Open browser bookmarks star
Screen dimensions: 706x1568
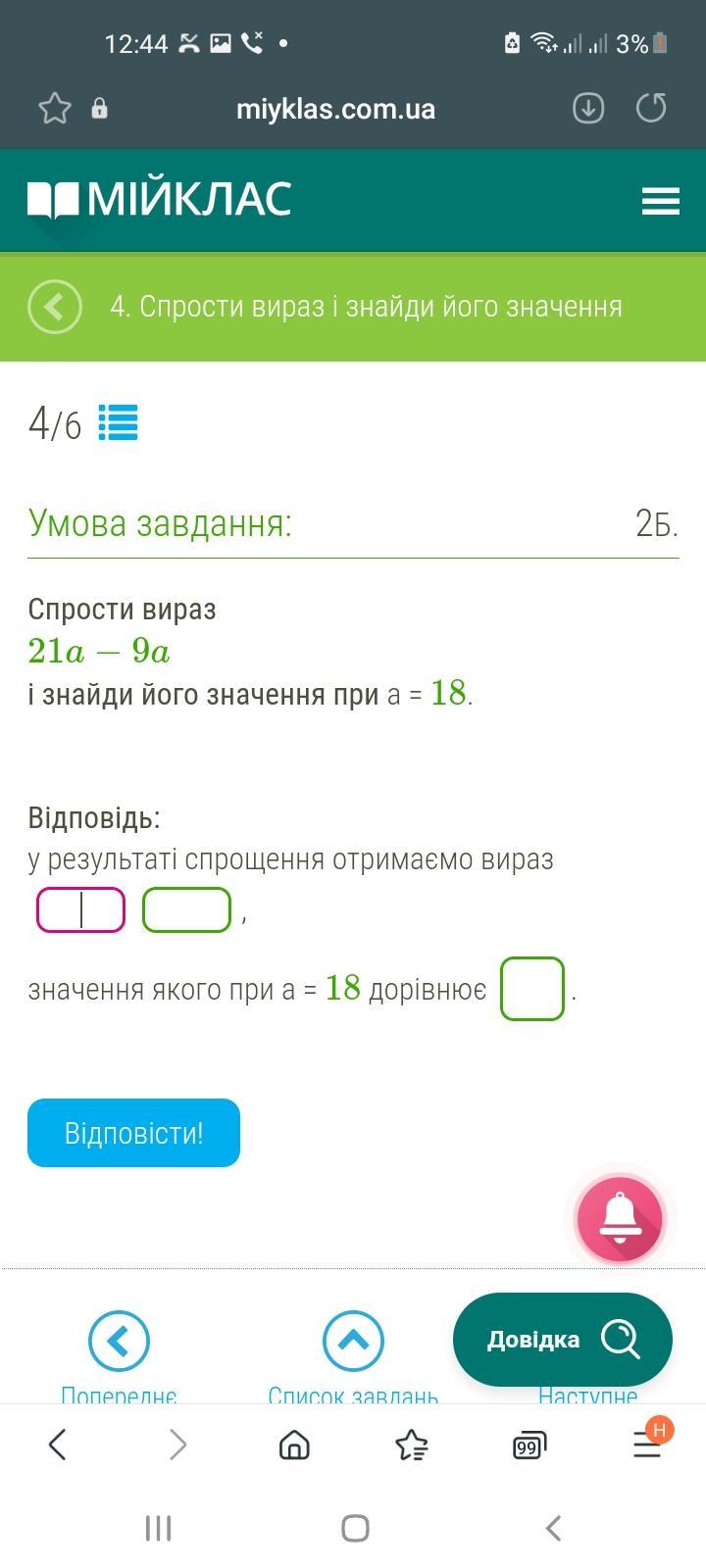[412, 1445]
